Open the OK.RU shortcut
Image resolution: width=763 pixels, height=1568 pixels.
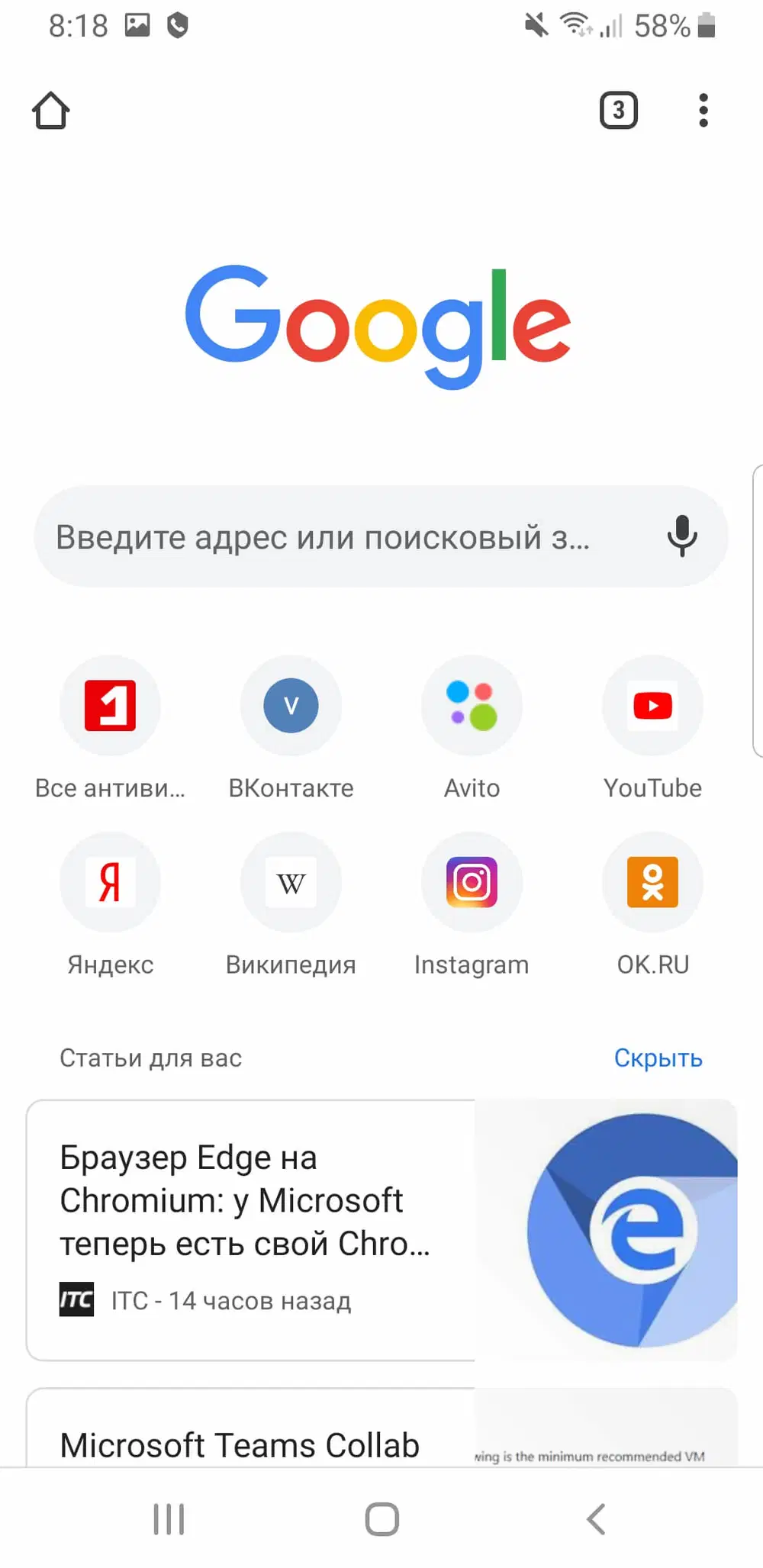tap(652, 883)
